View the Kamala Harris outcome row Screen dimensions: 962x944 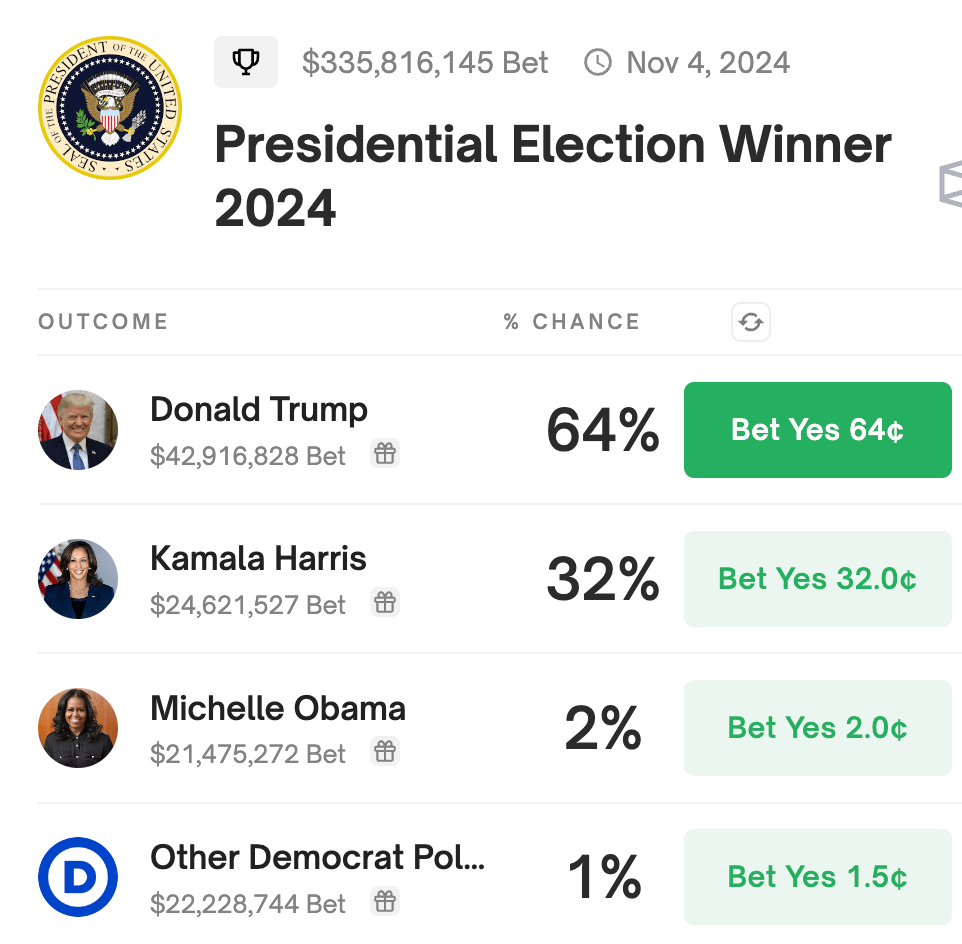click(258, 558)
